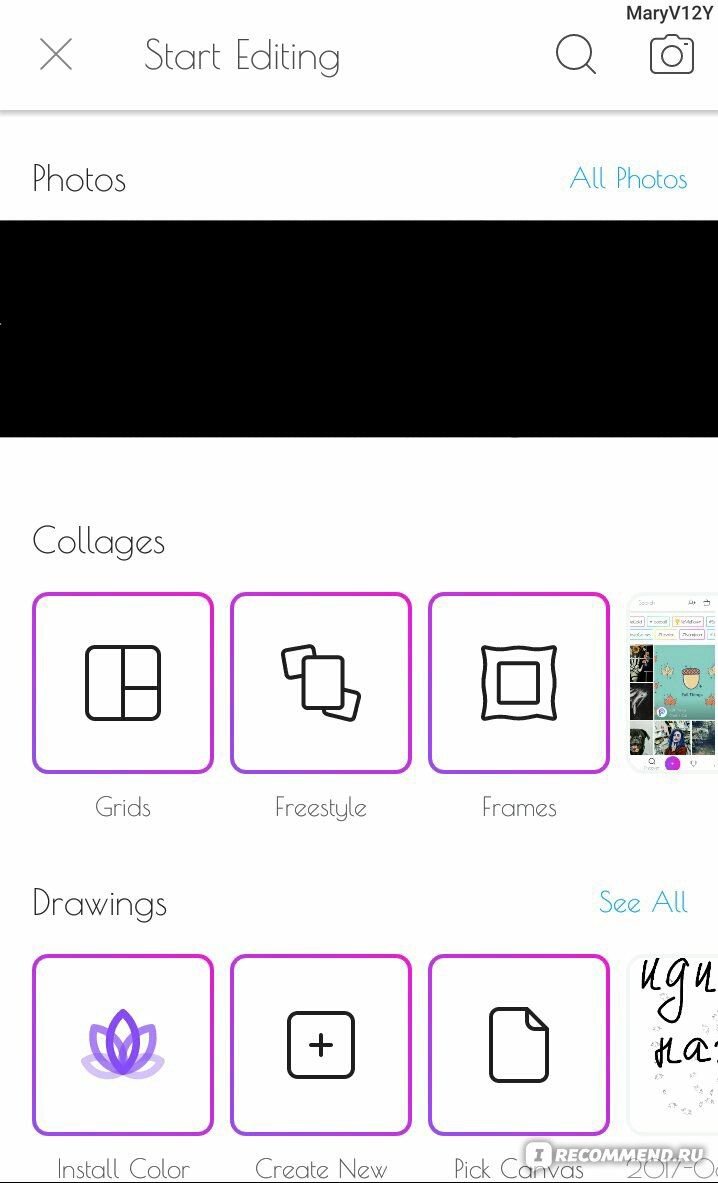This screenshot has height=1183, width=718.
Task: Open the collage template screenshot thumbnail
Action: coord(672,683)
